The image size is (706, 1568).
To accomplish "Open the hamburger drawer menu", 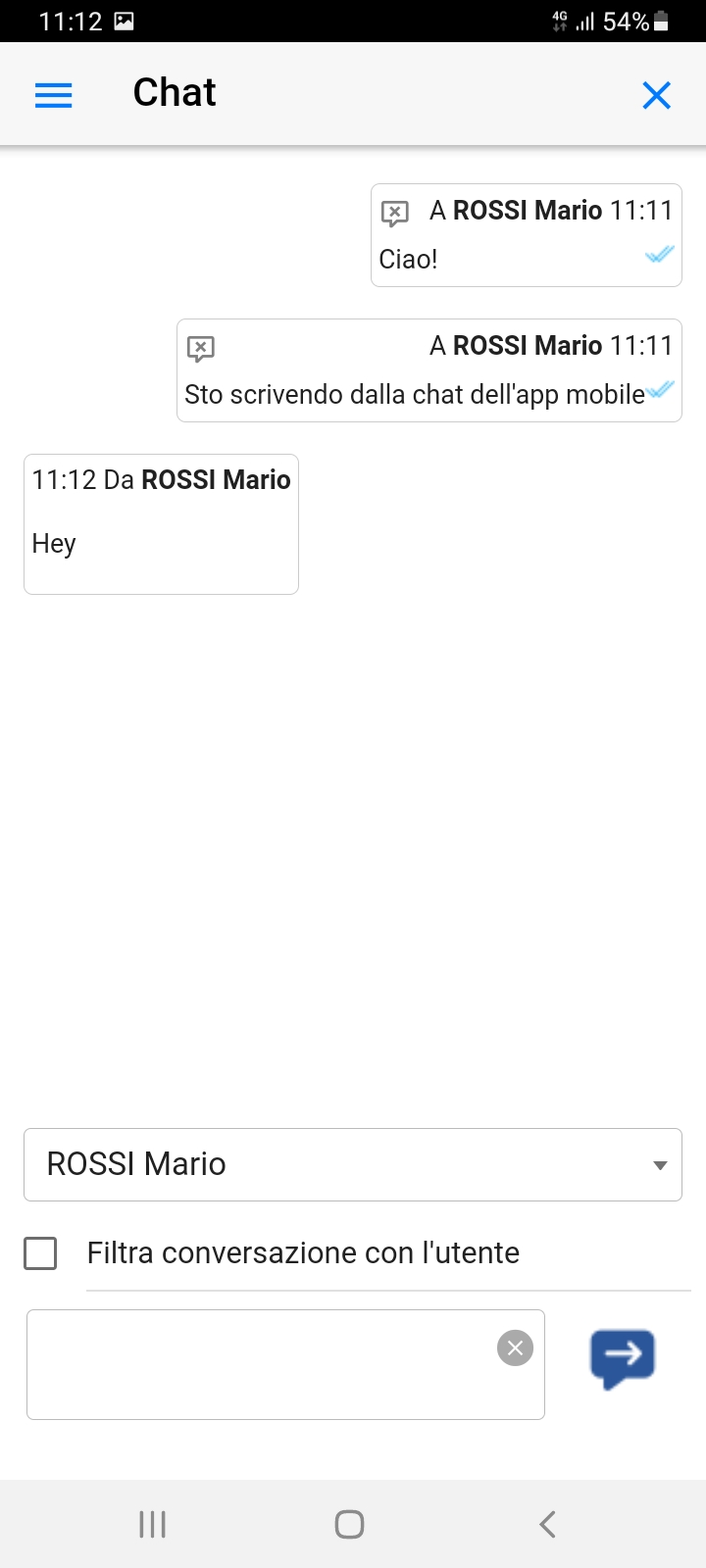I will coord(54,95).
